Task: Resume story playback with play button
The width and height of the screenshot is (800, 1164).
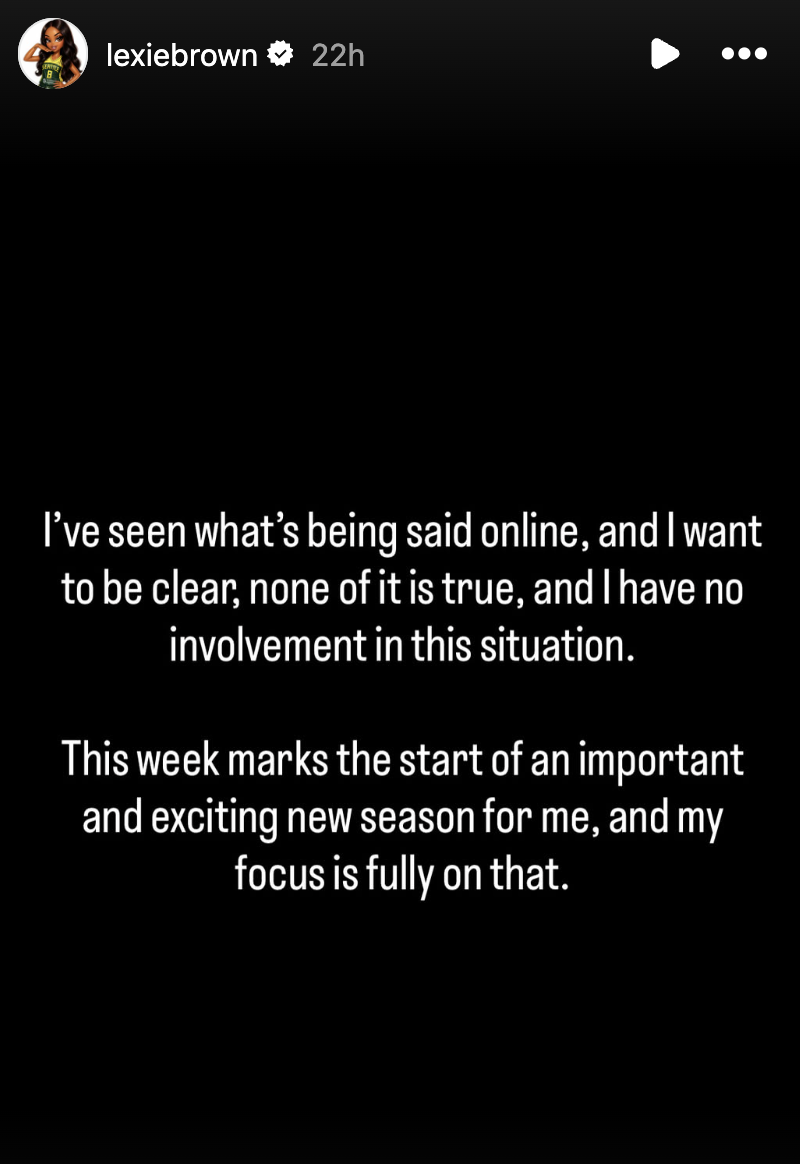Action: tap(664, 54)
